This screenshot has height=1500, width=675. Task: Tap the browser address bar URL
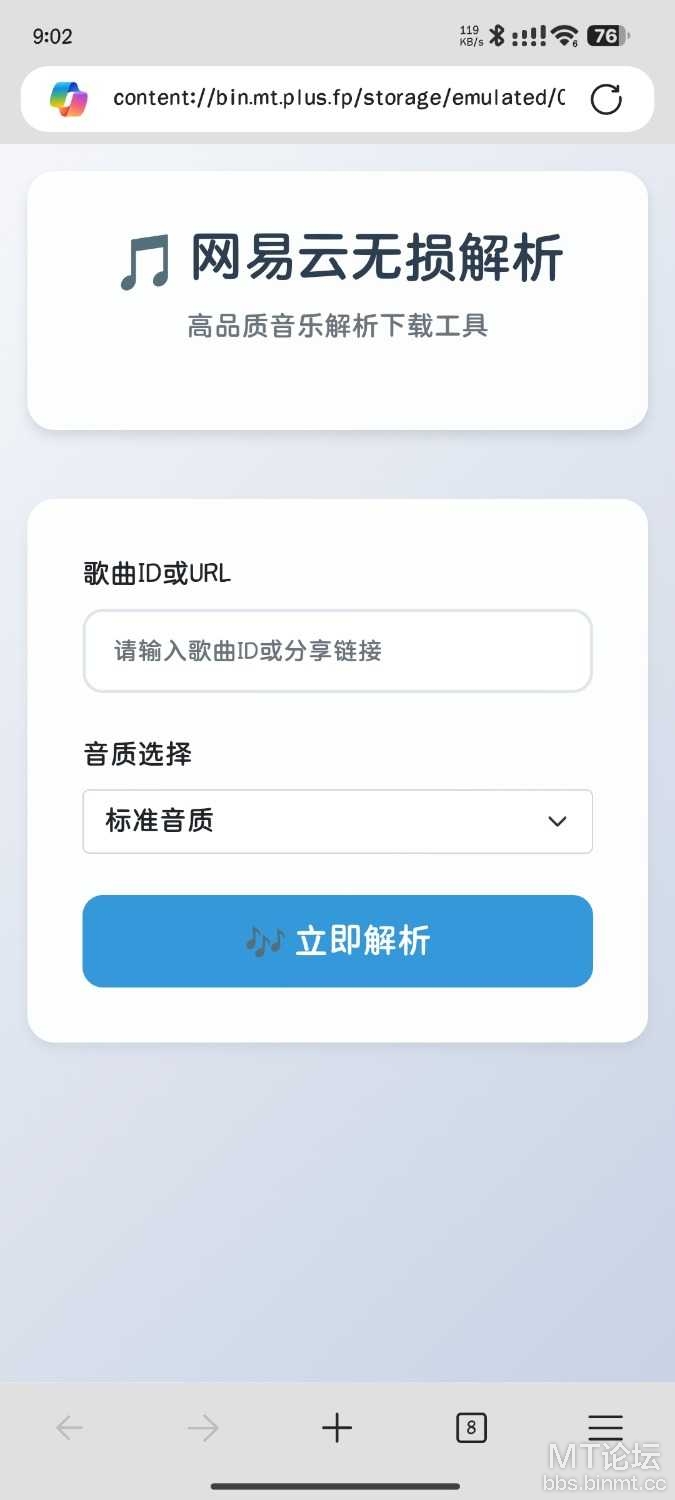pyautogui.click(x=339, y=98)
